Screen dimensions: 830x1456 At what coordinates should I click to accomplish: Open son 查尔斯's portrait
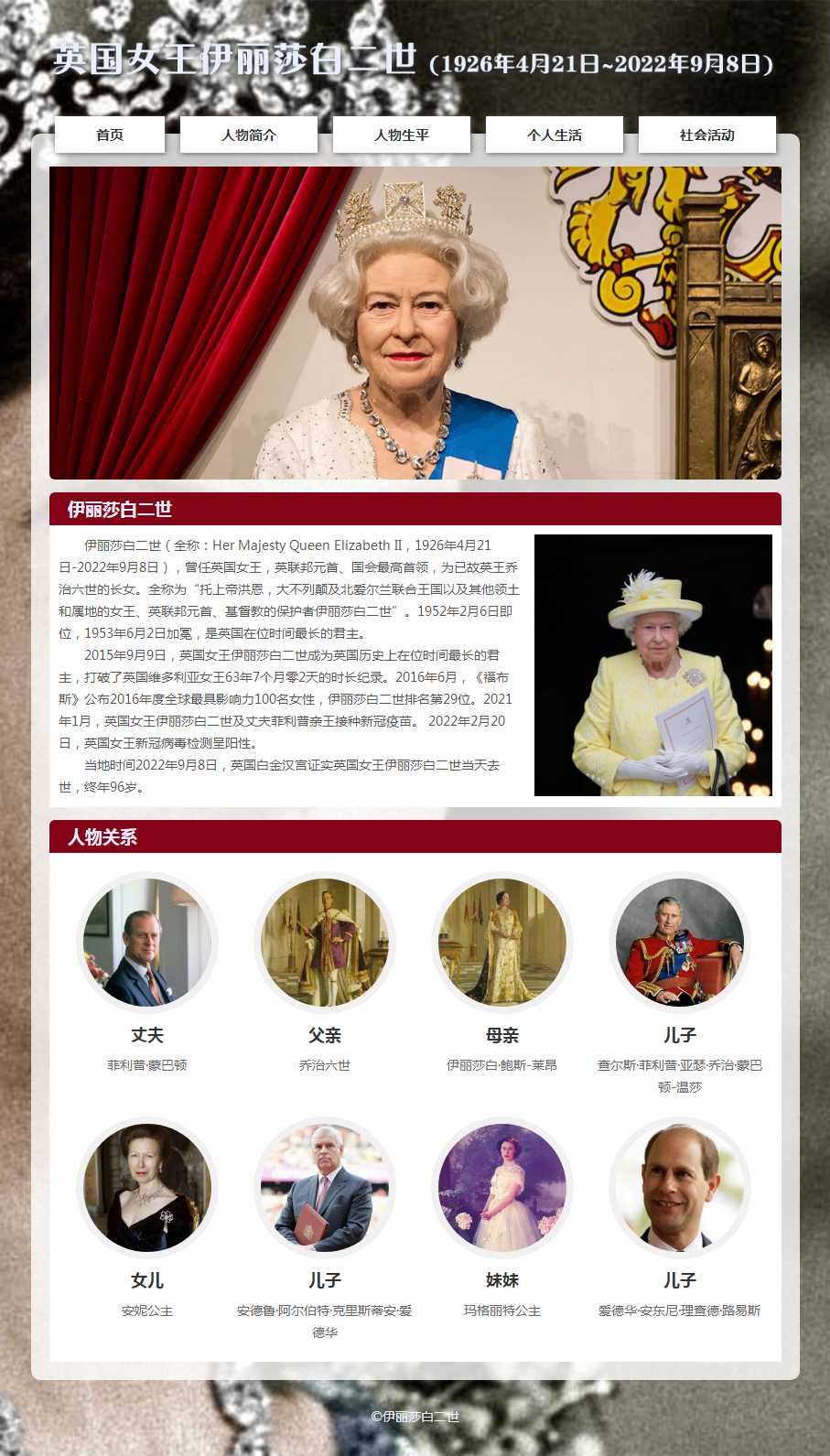[x=680, y=943]
